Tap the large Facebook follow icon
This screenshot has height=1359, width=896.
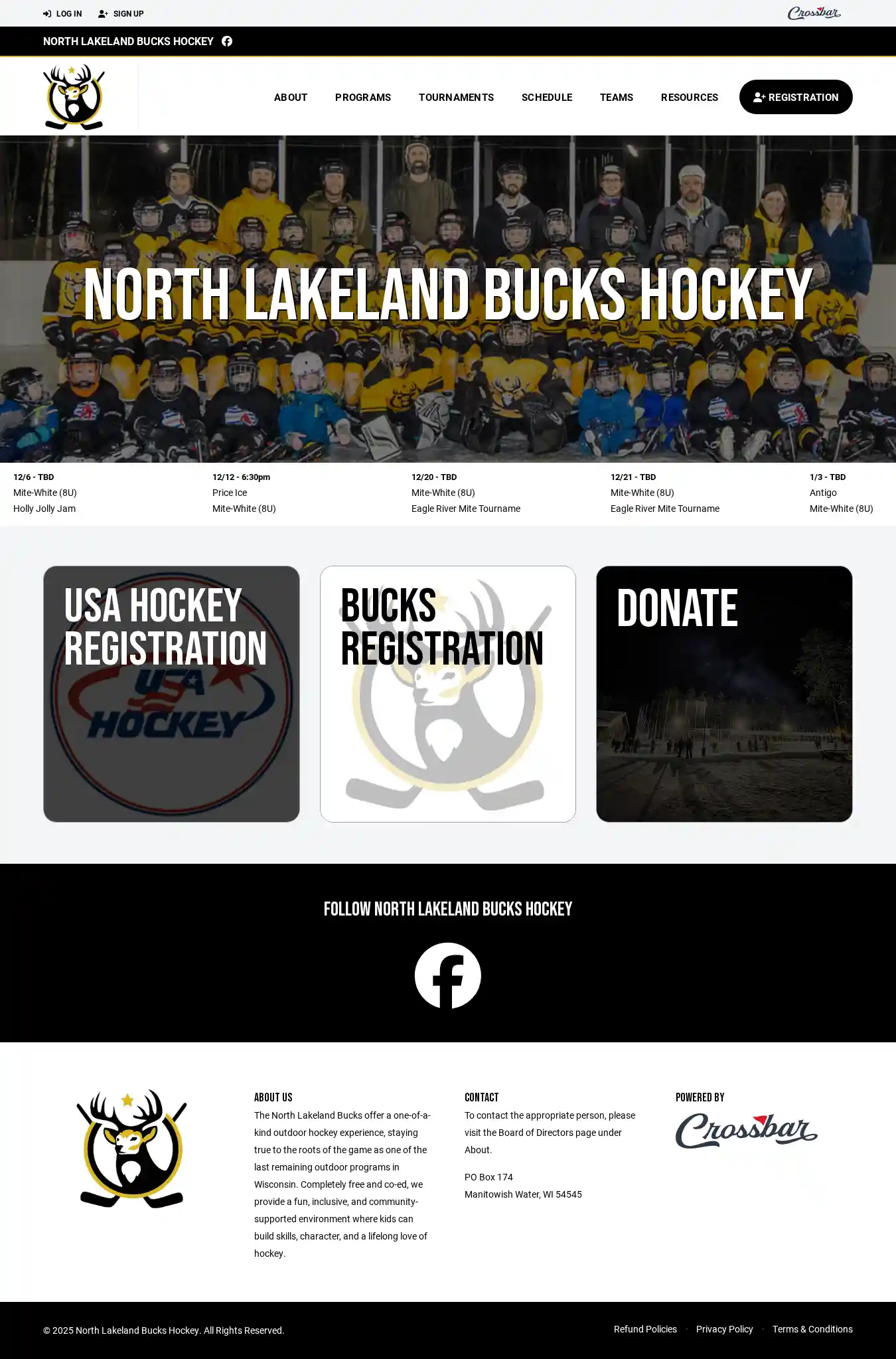(448, 975)
